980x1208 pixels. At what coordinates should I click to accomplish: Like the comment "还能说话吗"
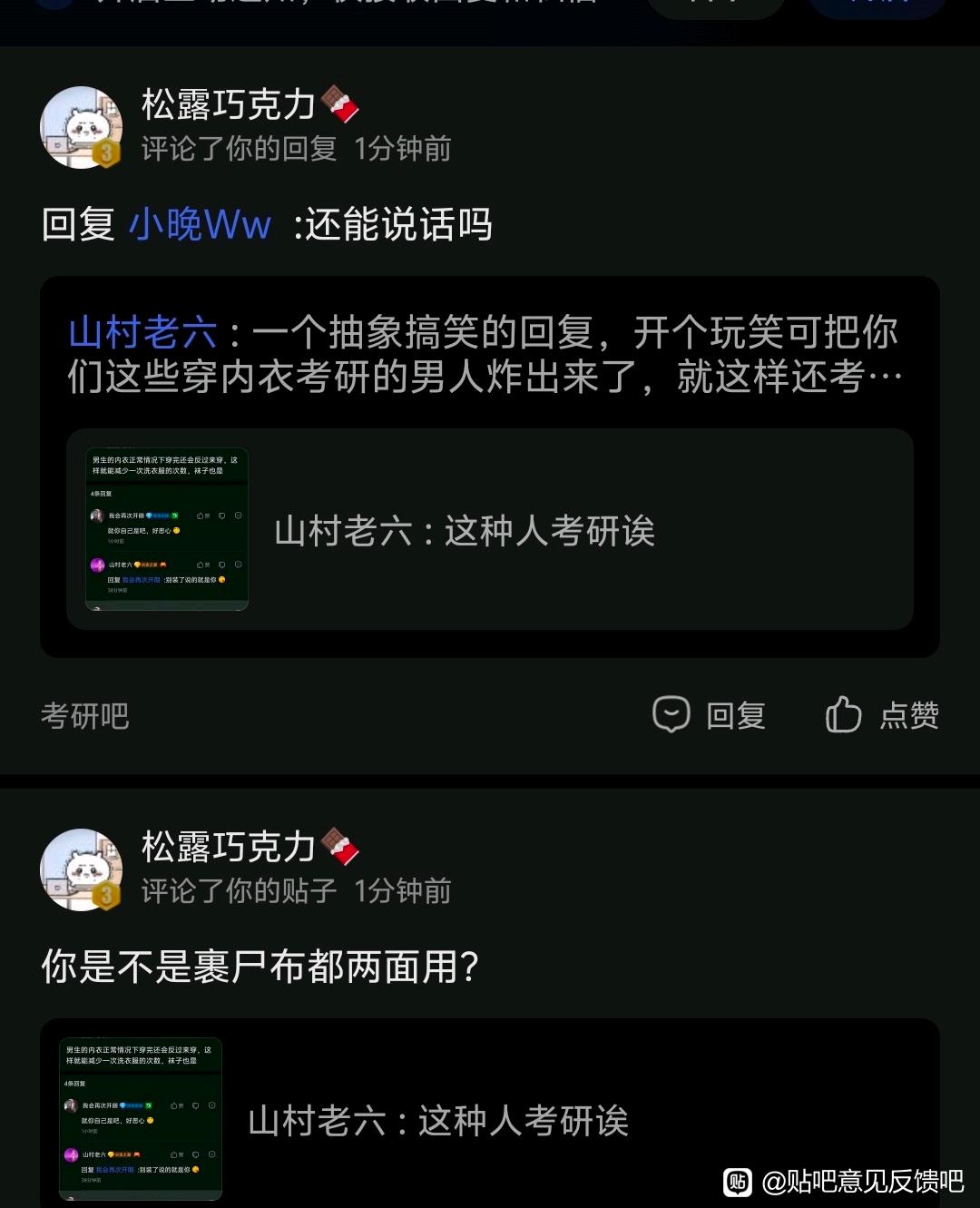click(x=881, y=715)
